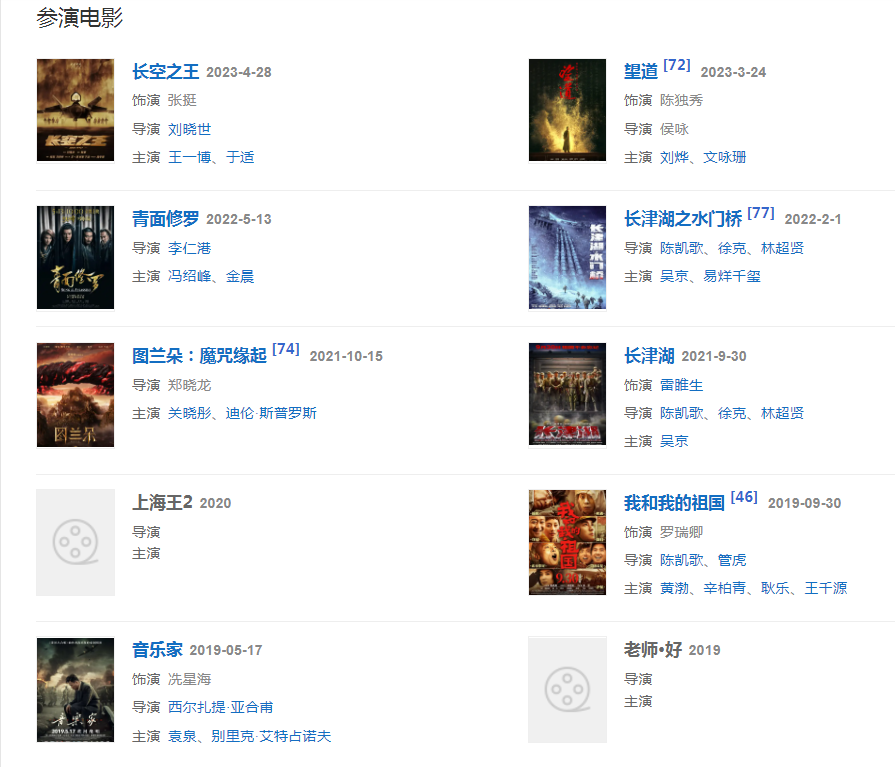
Task: Open the 音乐家 poster thumbnail
Action: (75, 690)
